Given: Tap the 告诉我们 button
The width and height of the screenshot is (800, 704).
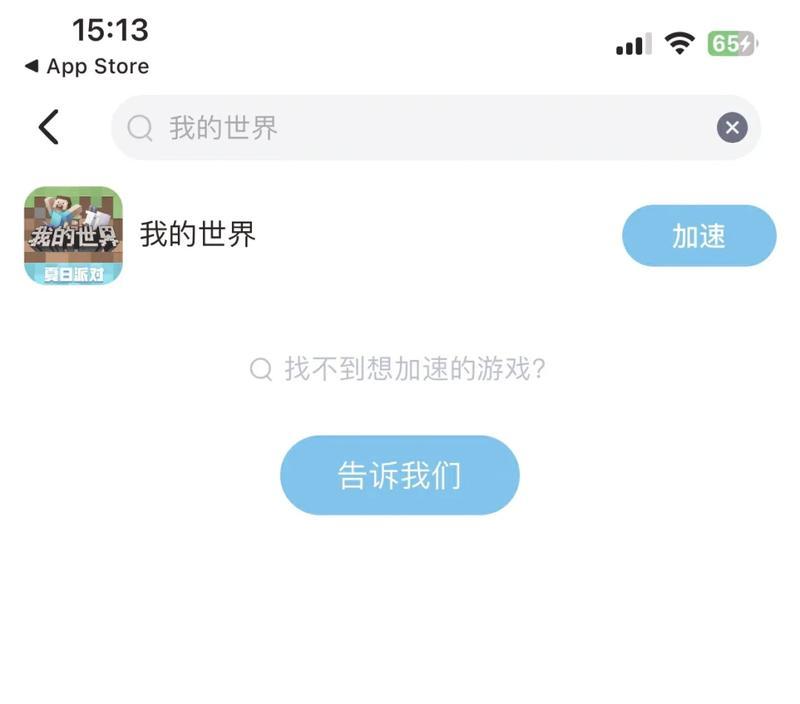Looking at the screenshot, I should pyautogui.click(x=399, y=475).
